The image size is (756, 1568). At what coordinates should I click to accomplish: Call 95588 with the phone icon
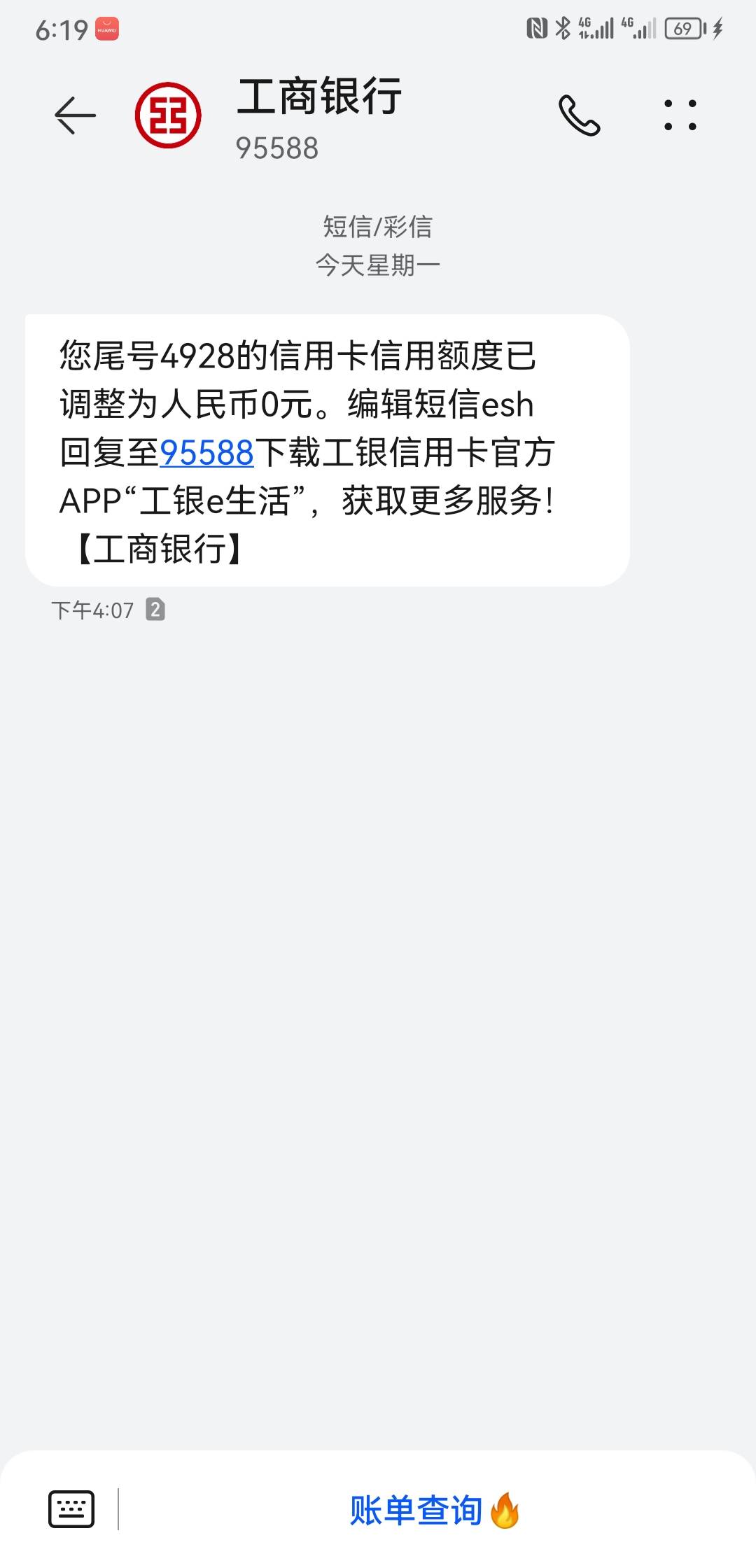[x=579, y=115]
